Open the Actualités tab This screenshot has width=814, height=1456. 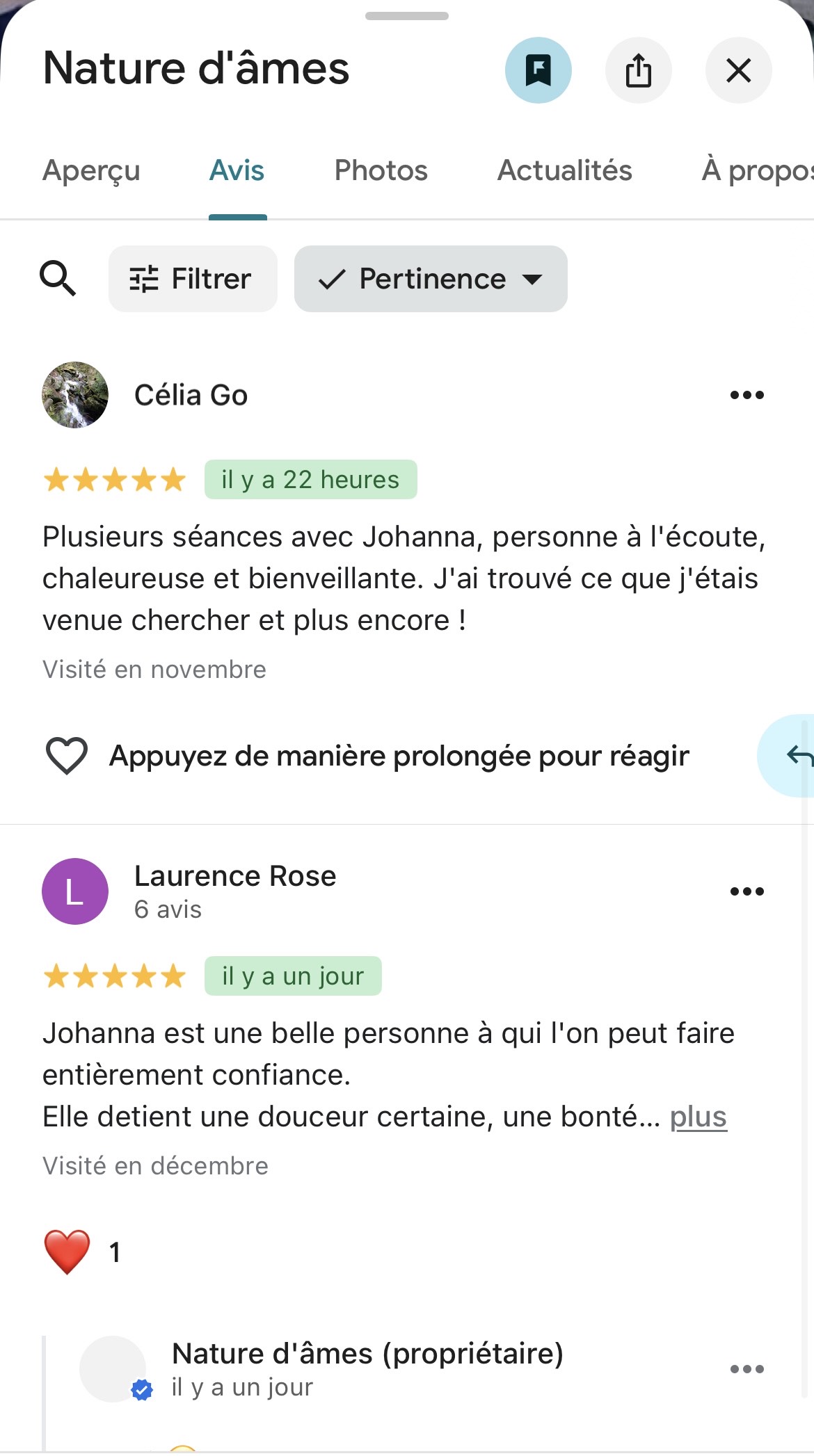click(x=564, y=170)
